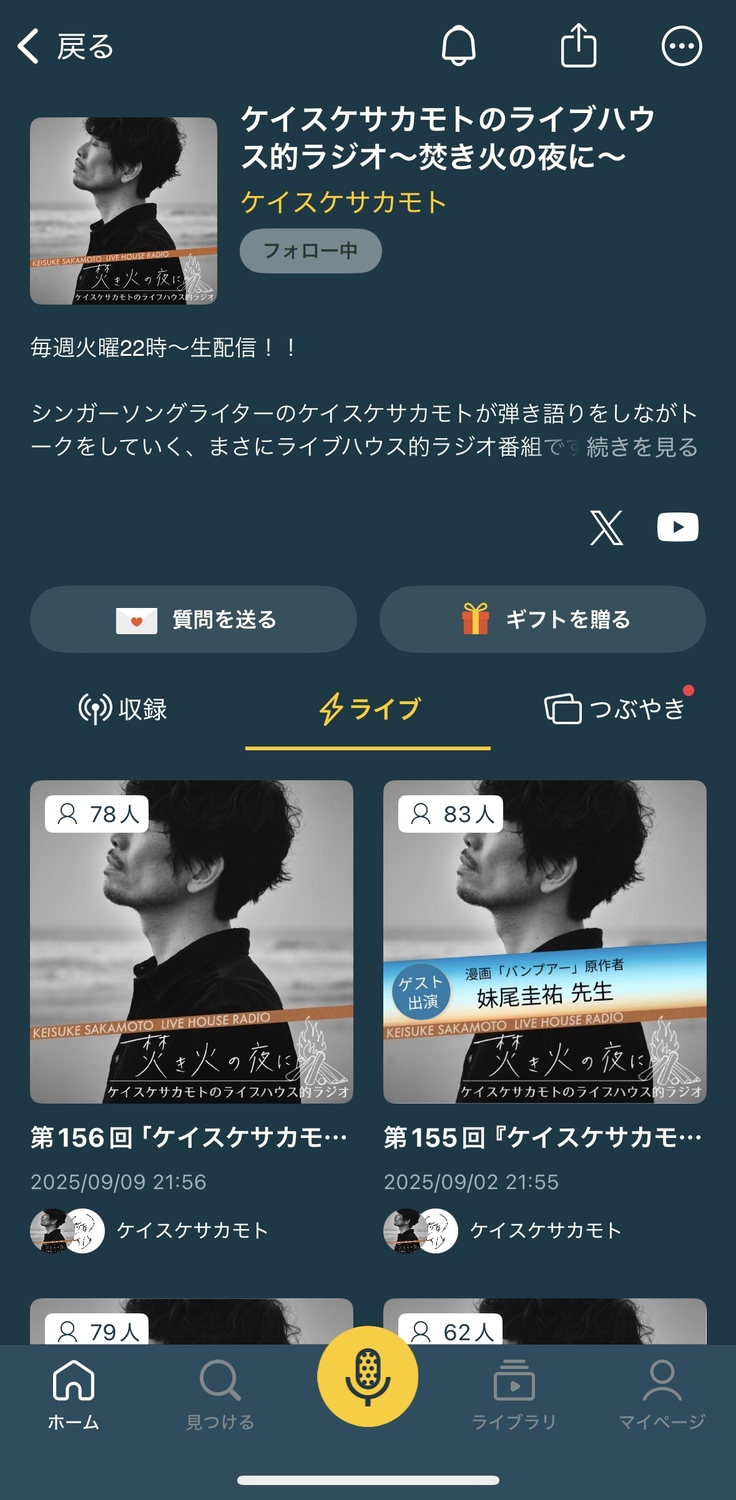Open the 見つける search tab
This screenshot has width=736, height=1500.
220,1395
